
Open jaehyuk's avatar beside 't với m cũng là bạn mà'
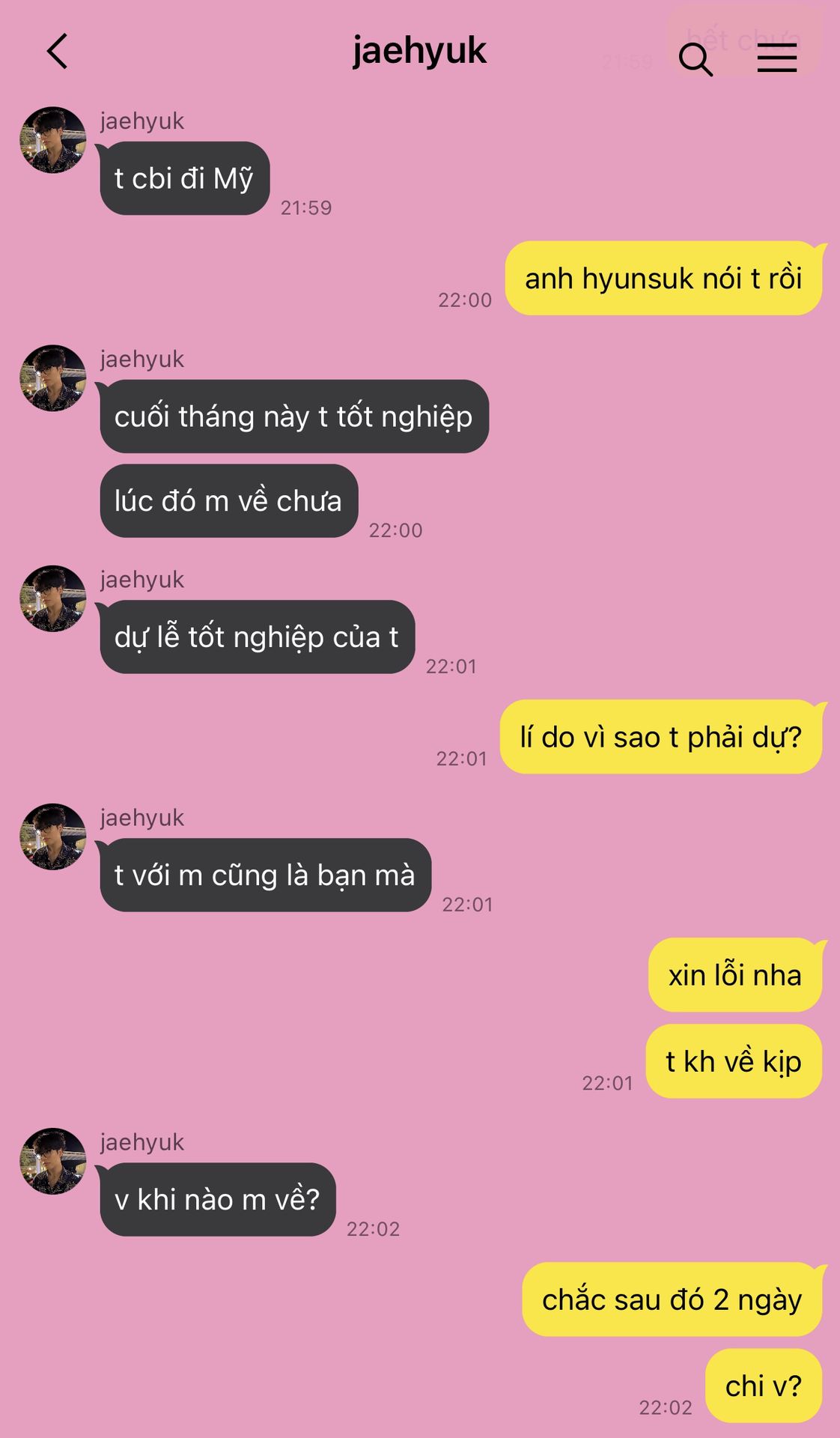(x=53, y=837)
